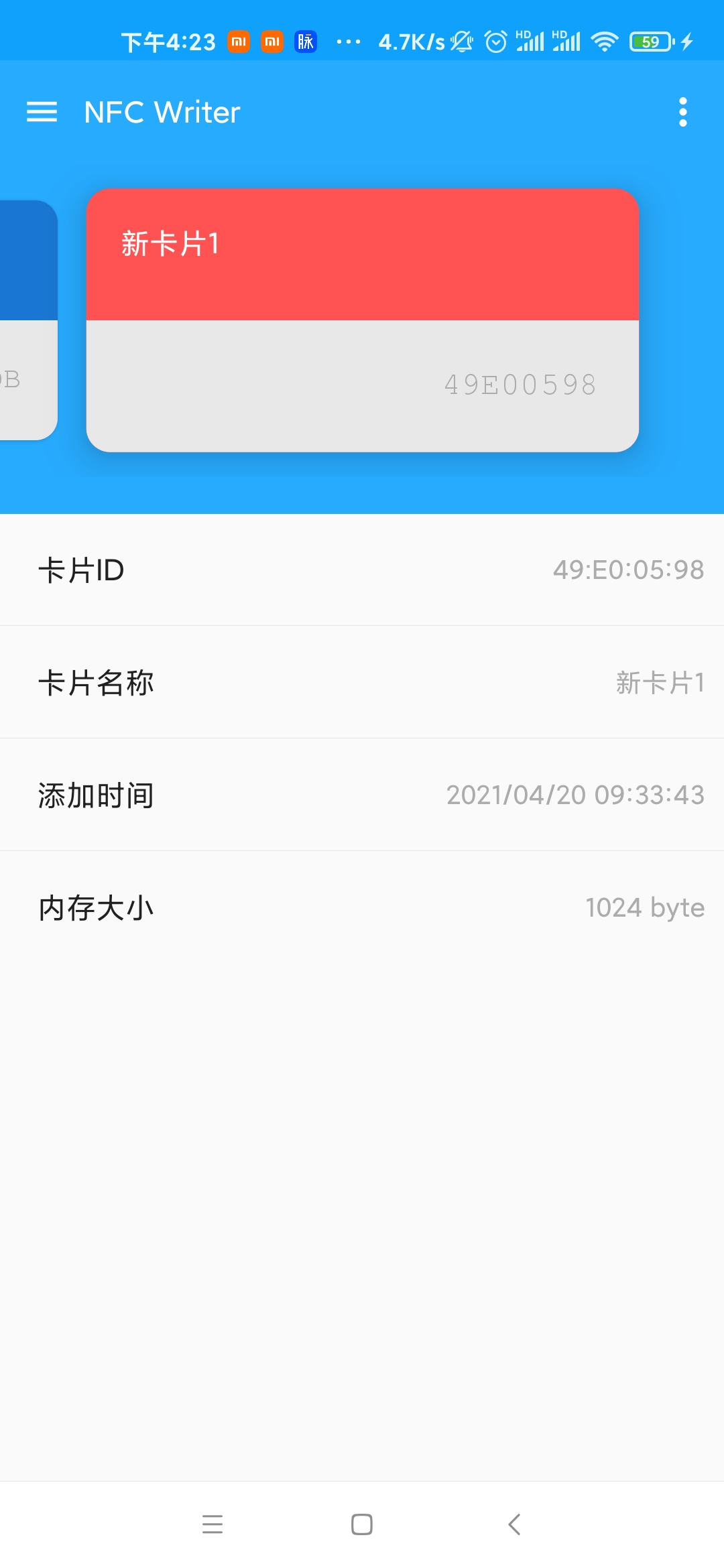Image resolution: width=724 pixels, height=1568 pixels.
Task: Tap the Wi-Fi status icon
Action: pos(603,42)
